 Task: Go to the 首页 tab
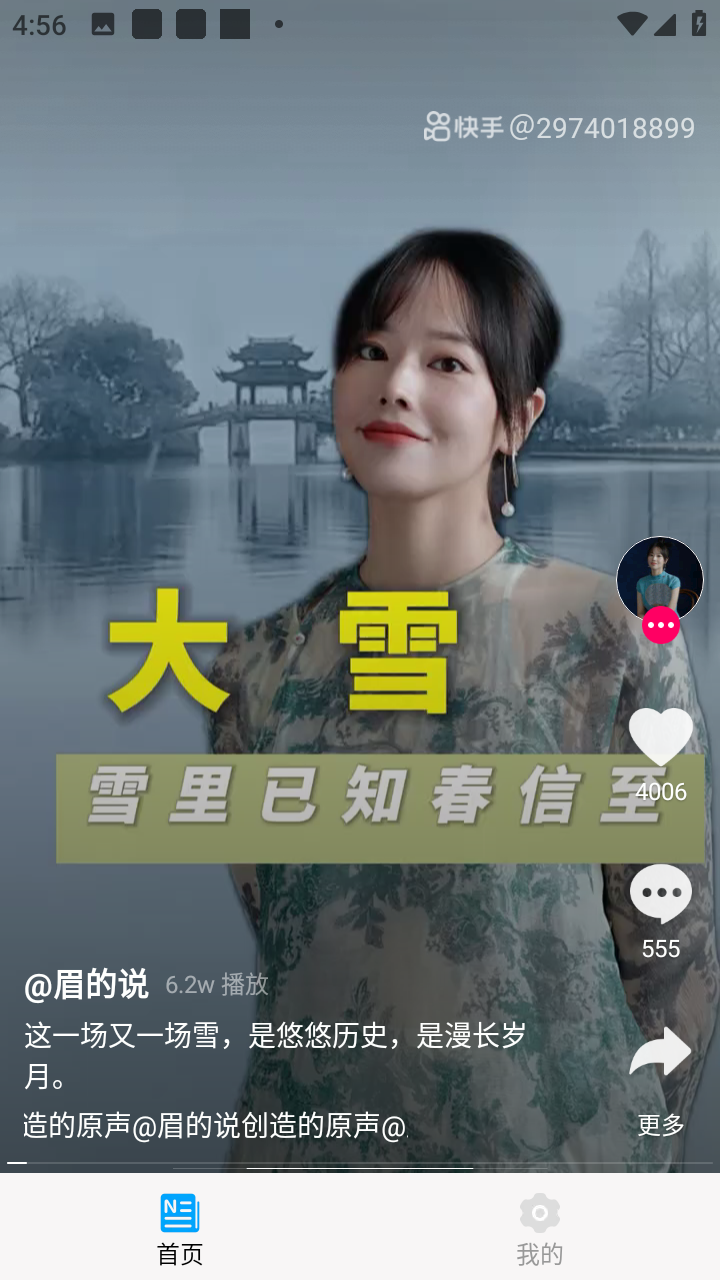pos(180,1228)
